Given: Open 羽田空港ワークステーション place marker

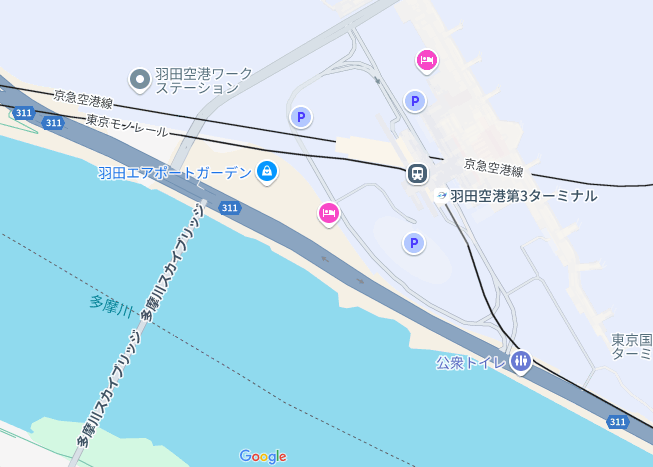Looking at the screenshot, I should point(141,78).
